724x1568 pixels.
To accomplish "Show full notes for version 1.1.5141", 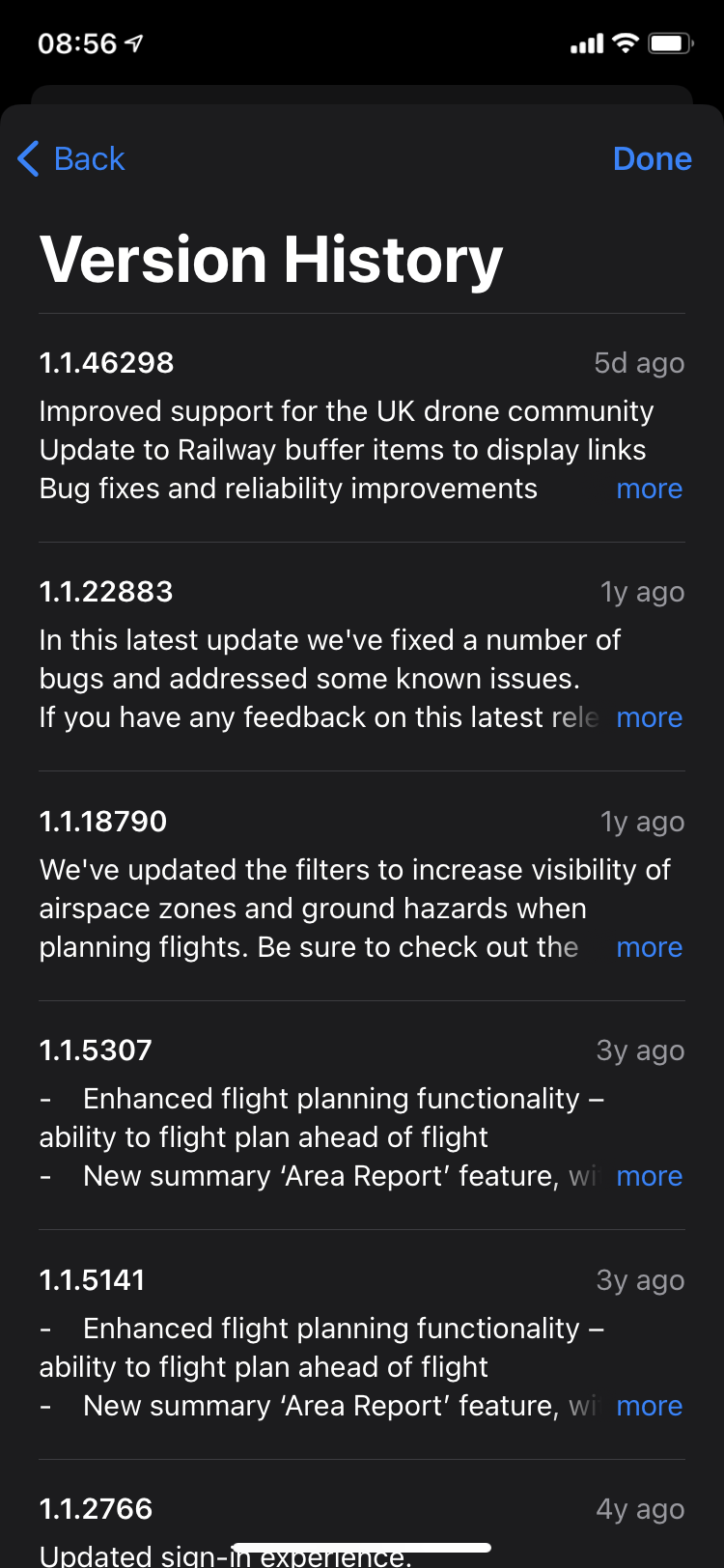I will tap(649, 1406).
